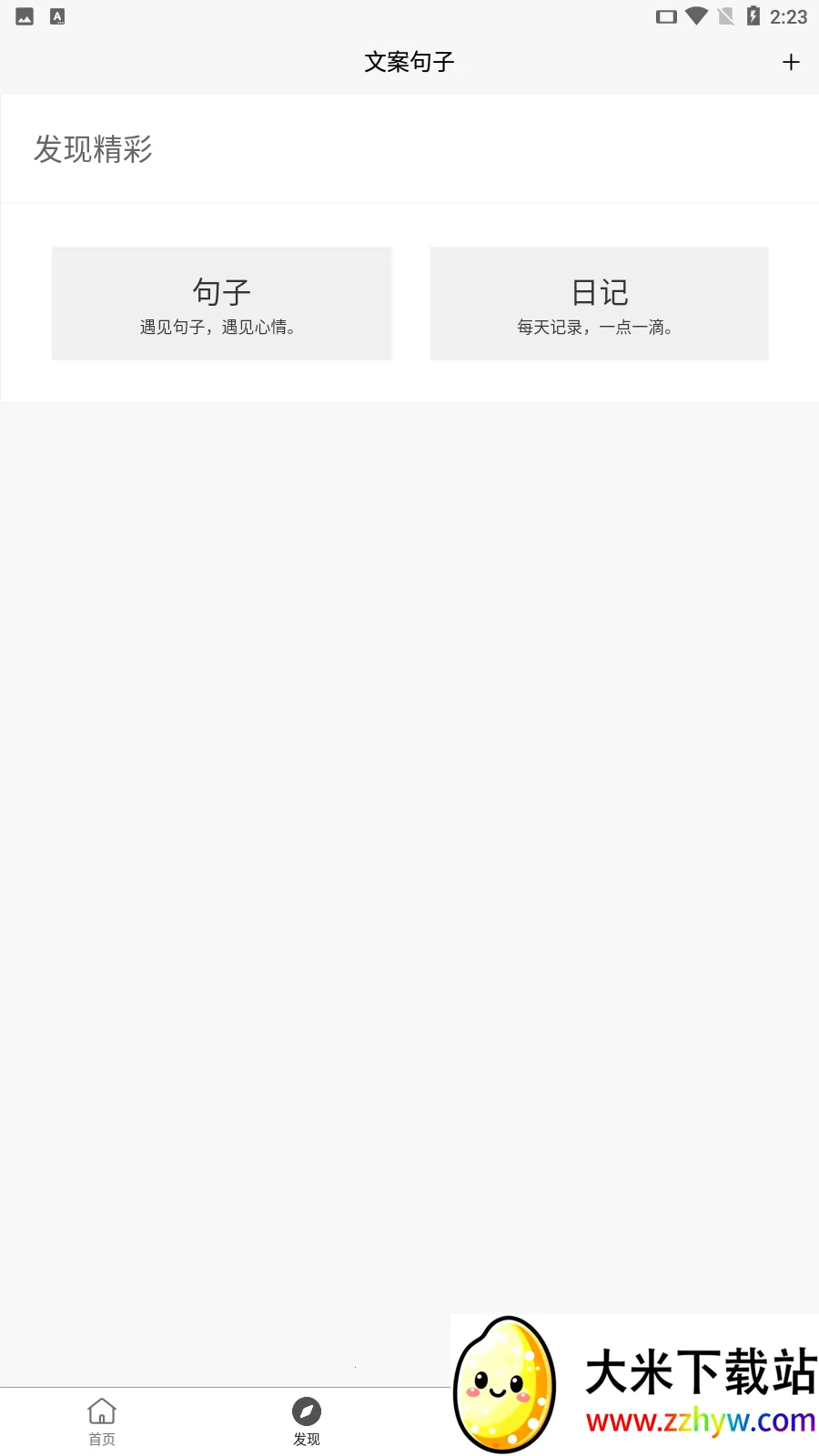The height and width of the screenshot is (1456, 819).
Task: Click the signal strength icon in status bar
Action: click(x=725, y=15)
